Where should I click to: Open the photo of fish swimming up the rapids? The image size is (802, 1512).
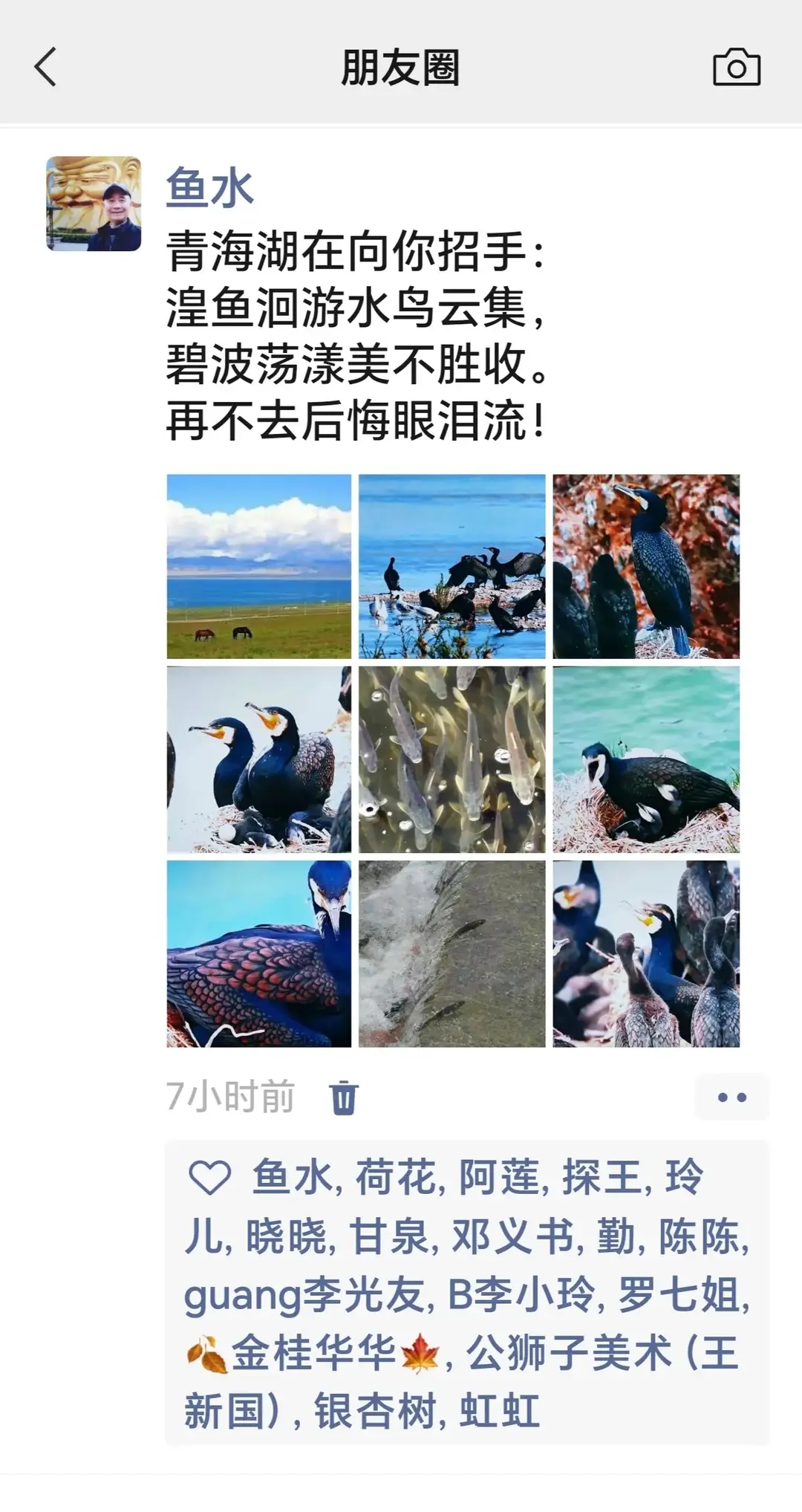pyautogui.click(x=451, y=953)
